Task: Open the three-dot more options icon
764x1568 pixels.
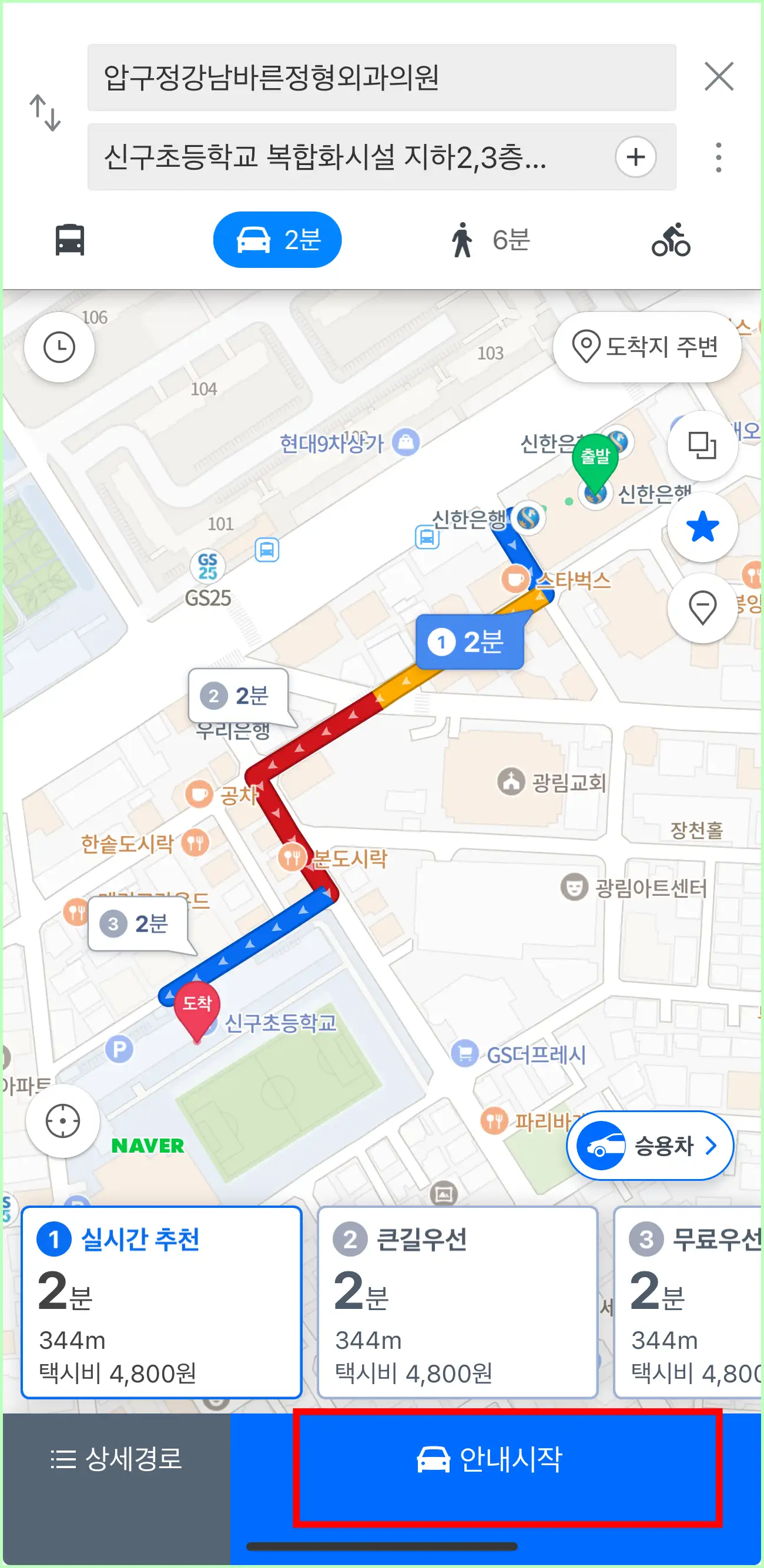Action: pyautogui.click(x=718, y=157)
